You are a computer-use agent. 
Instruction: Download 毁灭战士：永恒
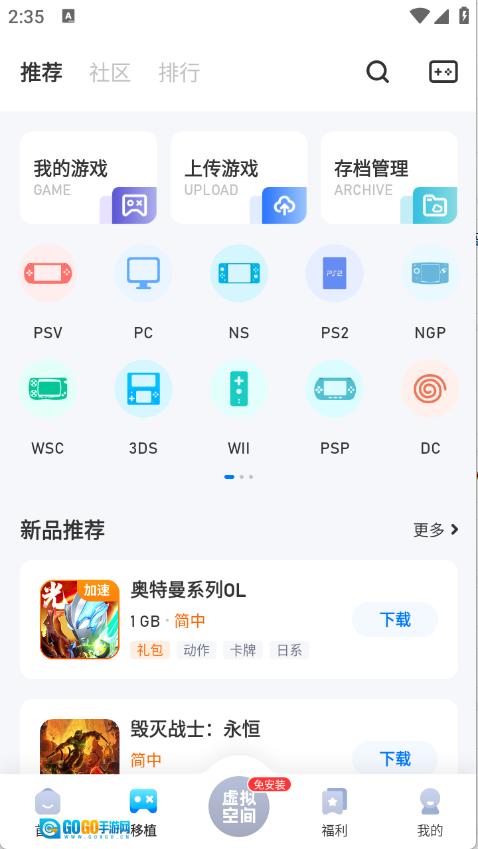click(x=395, y=758)
